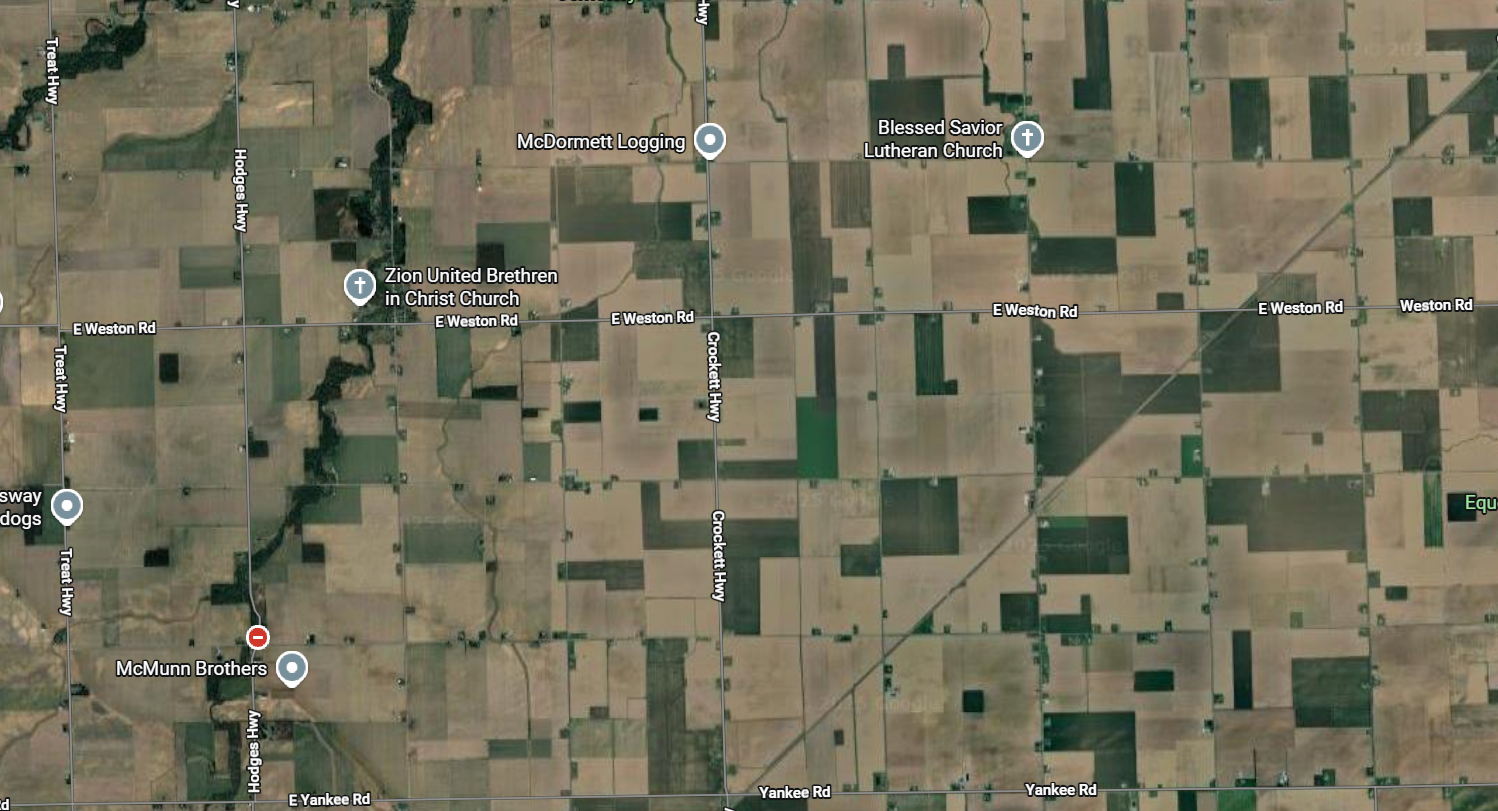The image size is (1498, 811).
Task: View details for McMunn Brothers pin
Action: (292, 667)
